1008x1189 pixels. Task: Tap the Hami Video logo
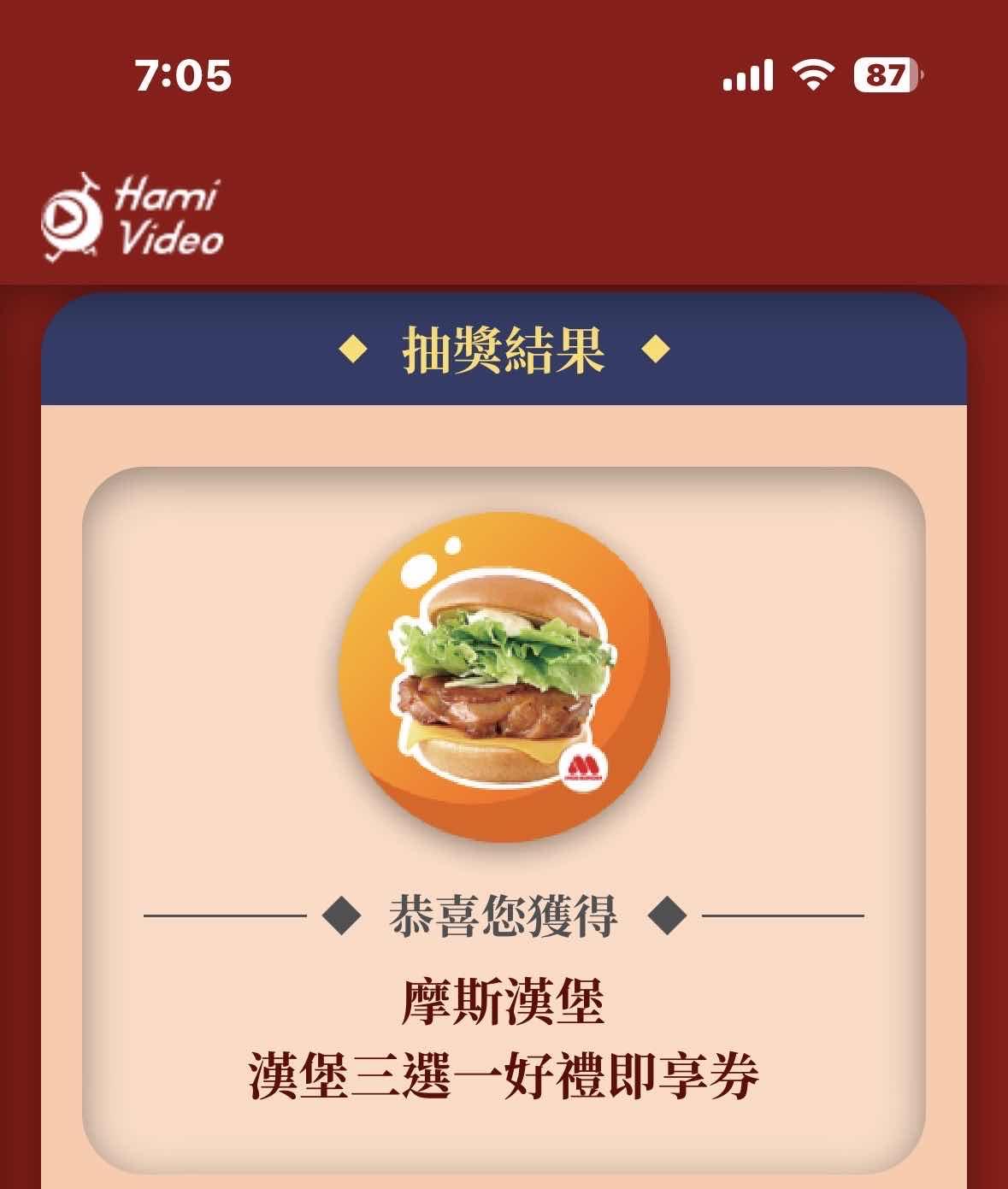(133, 217)
